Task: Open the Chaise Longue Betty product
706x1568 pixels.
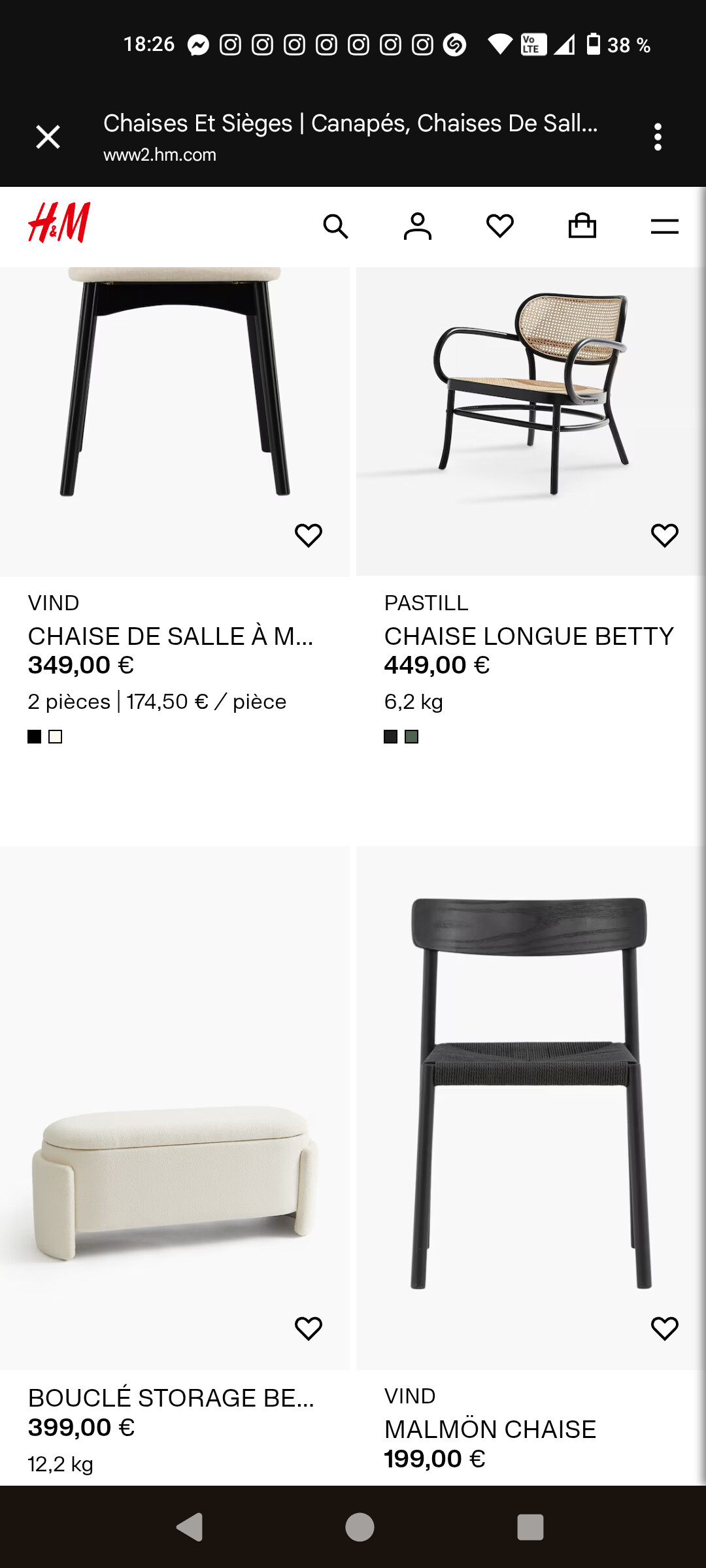Action: tap(529, 636)
